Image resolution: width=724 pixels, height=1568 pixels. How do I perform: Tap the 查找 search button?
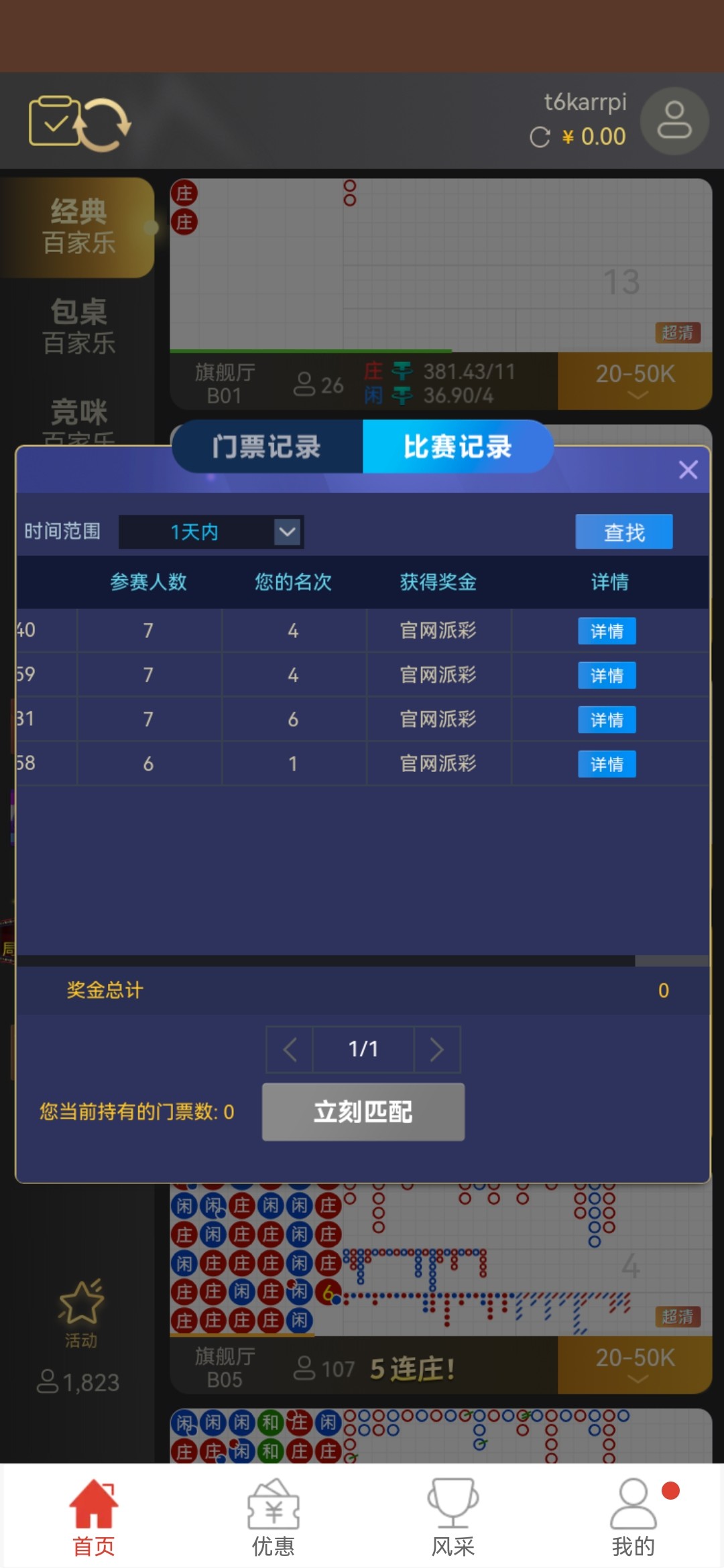click(623, 532)
